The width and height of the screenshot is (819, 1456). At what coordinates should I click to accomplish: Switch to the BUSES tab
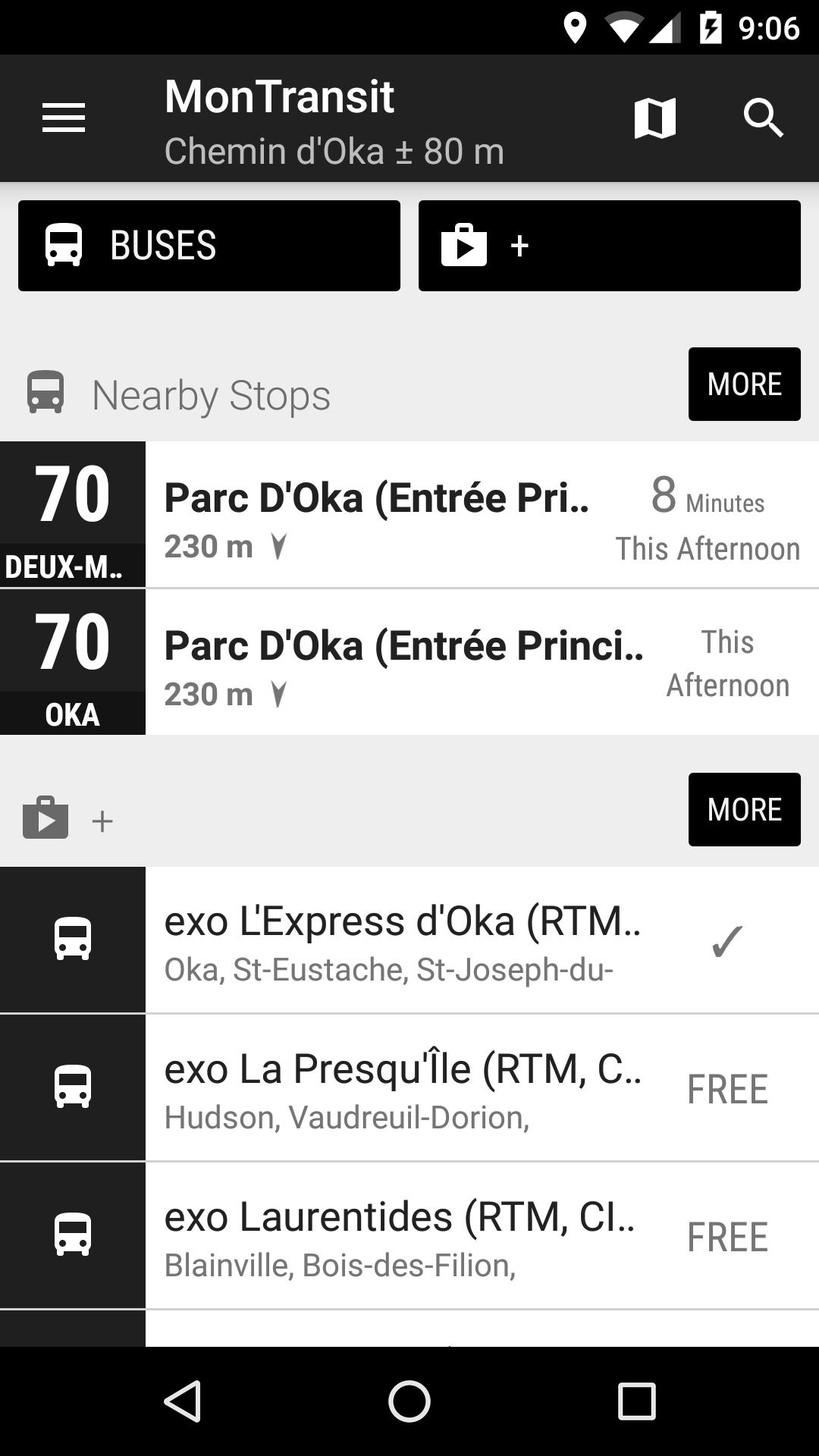[209, 244]
